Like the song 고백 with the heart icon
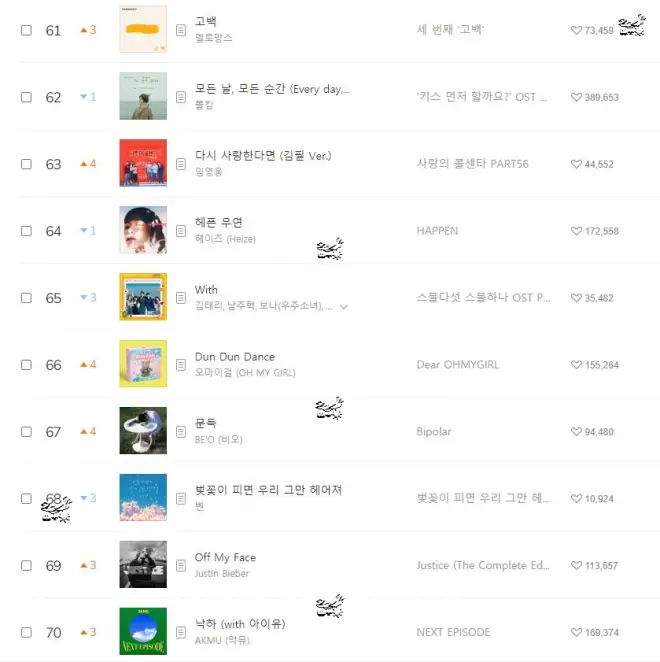The image size is (660, 662). pos(576,31)
